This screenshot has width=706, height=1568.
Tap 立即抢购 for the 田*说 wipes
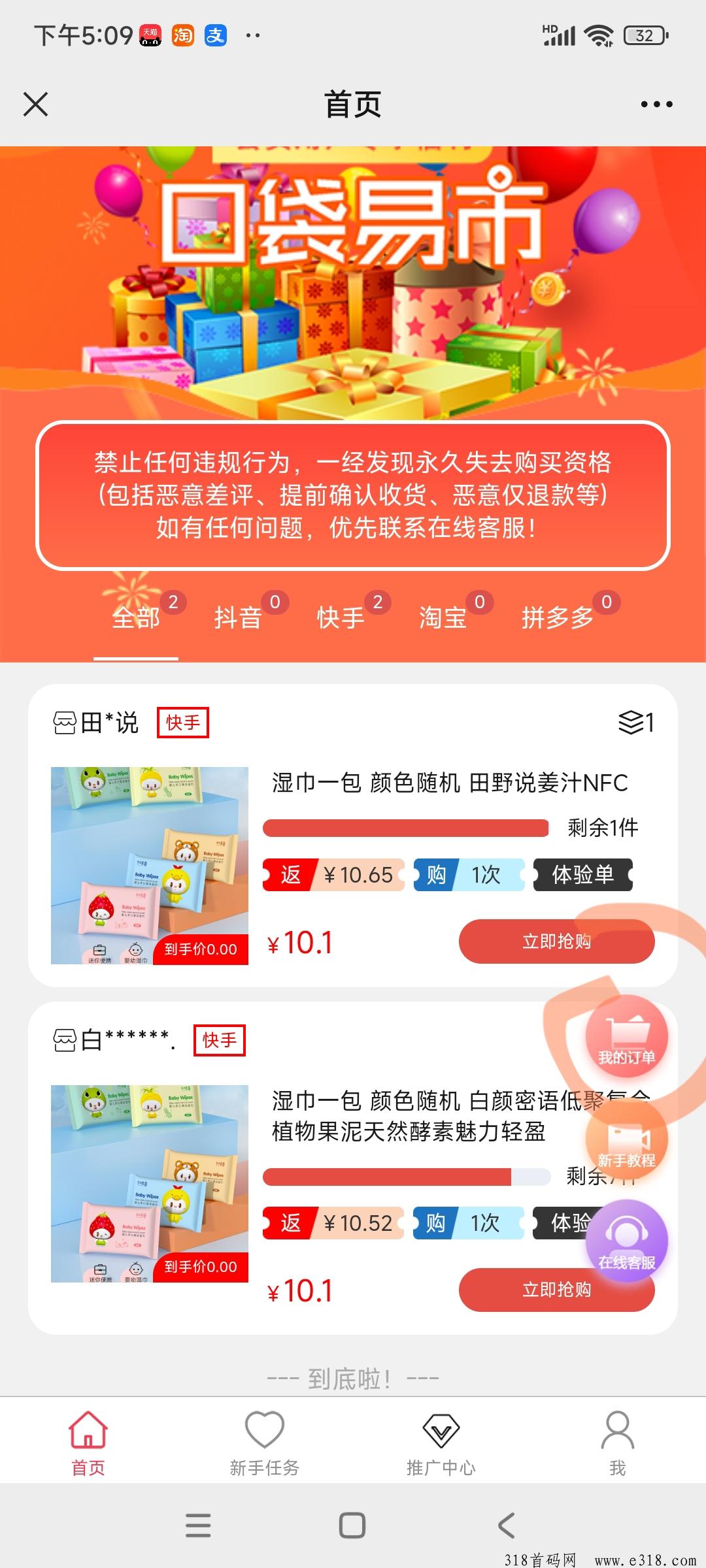point(556,941)
